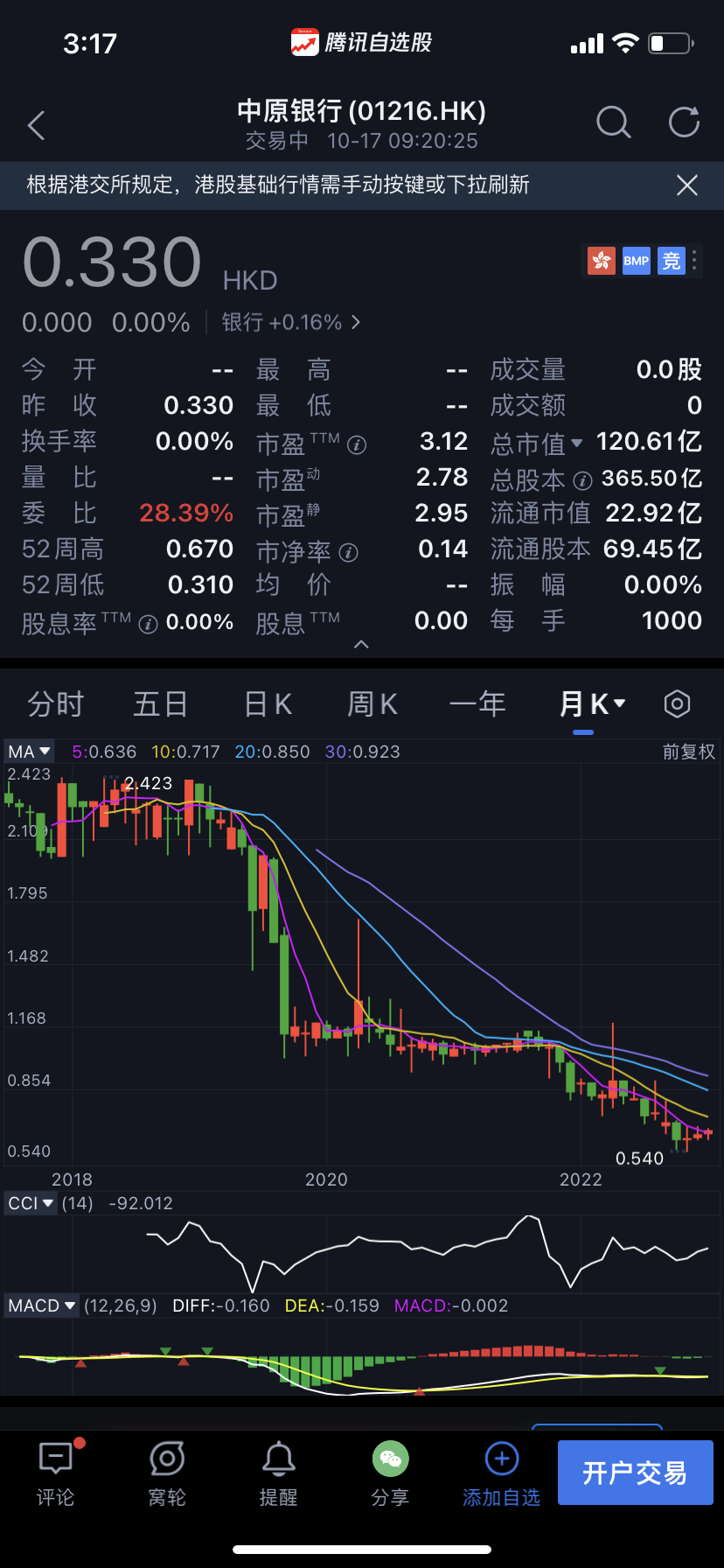Go back using the top-left arrow
Image resolution: width=724 pixels, height=1568 pixels.
(x=37, y=125)
